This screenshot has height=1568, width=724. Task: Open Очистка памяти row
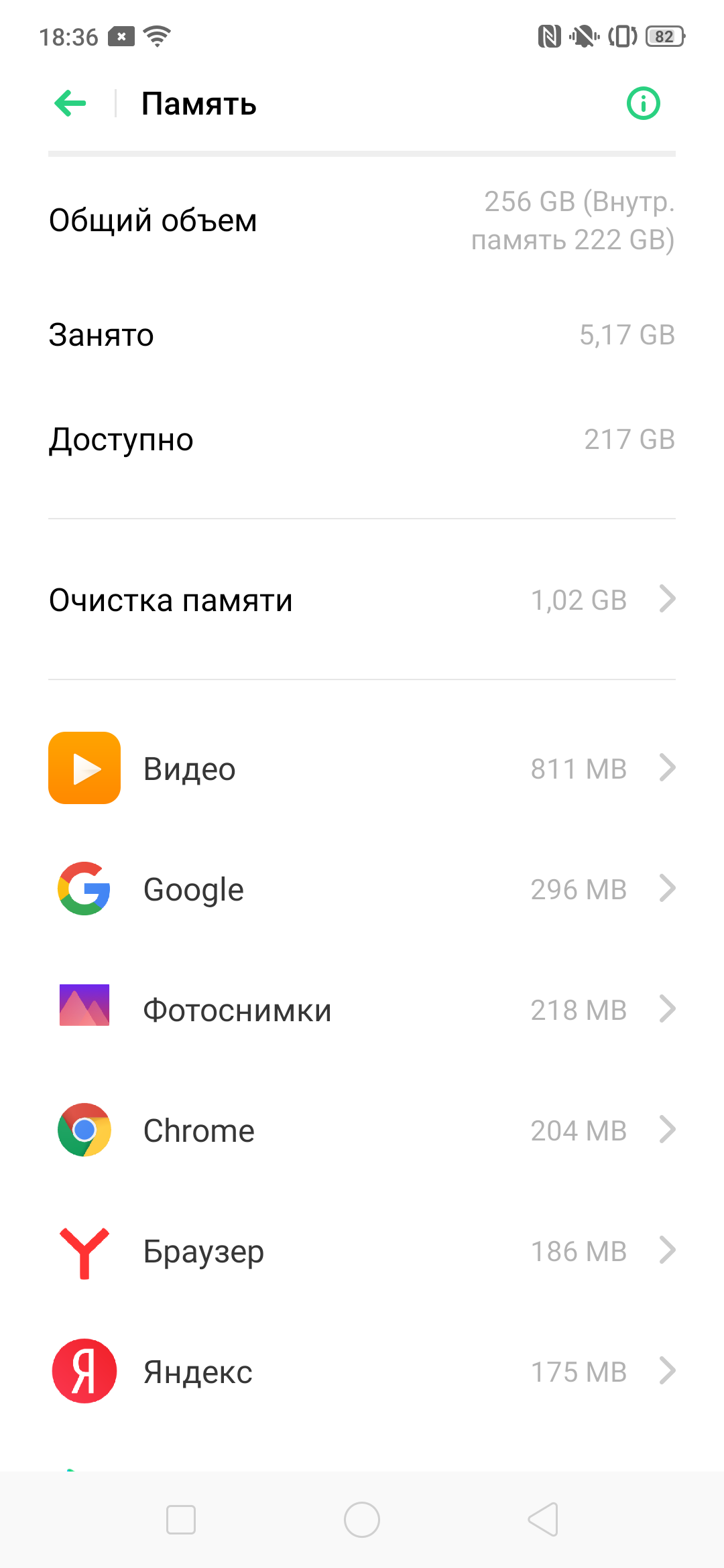362,600
